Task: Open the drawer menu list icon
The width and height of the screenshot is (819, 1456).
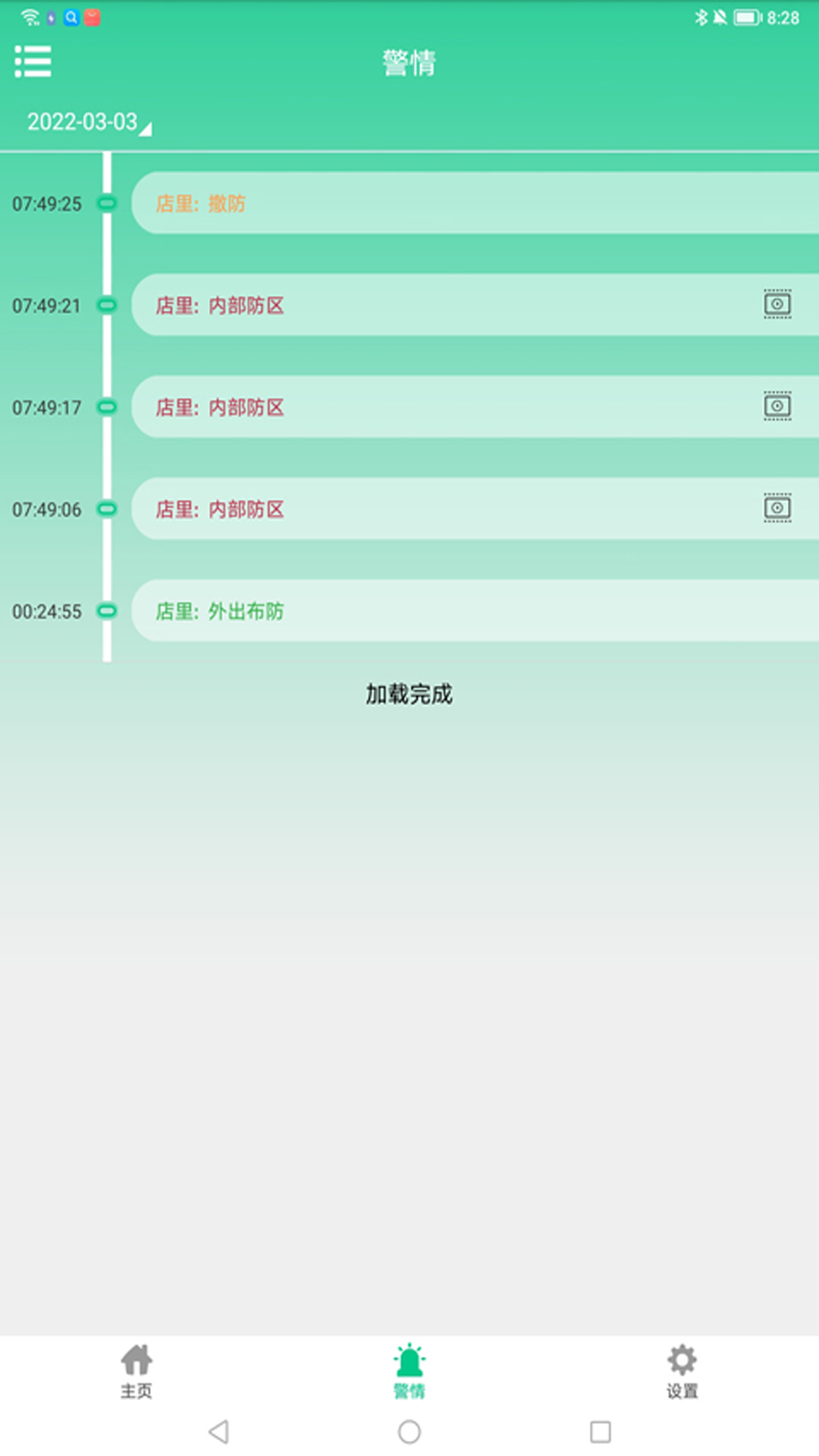Action: (x=33, y=61)
